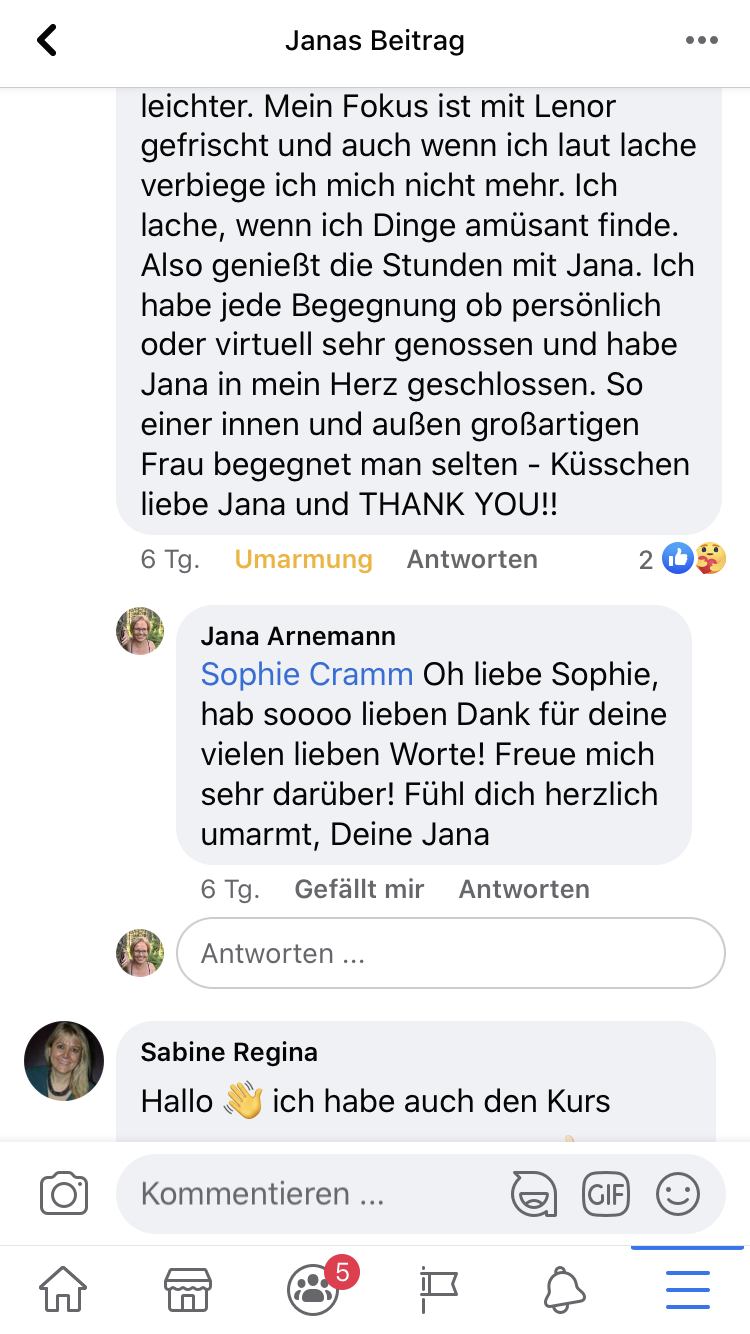Go back from Janas Beitrag
The image size is (750, 1334).
[x=47, y=41]
